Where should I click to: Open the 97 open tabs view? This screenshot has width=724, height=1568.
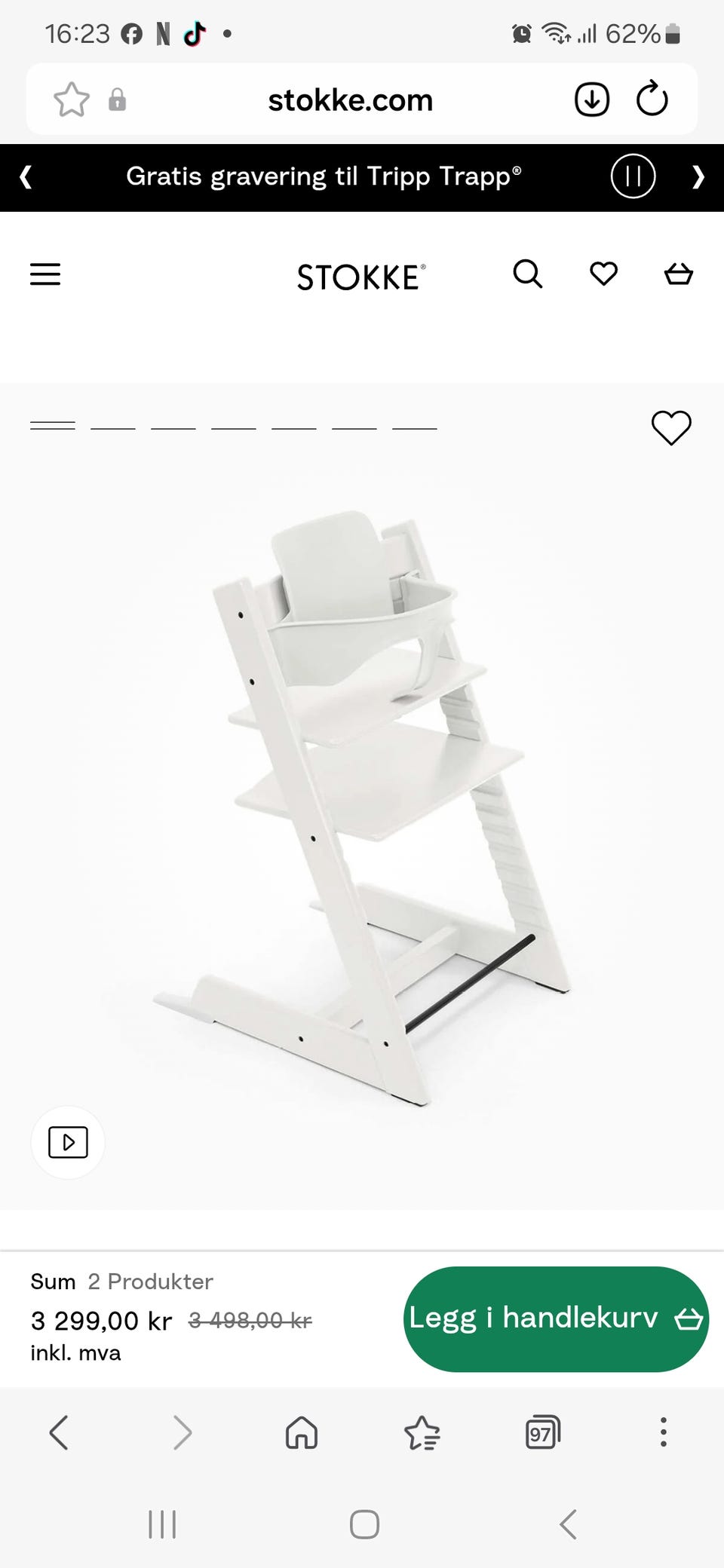coord(543,1432)
